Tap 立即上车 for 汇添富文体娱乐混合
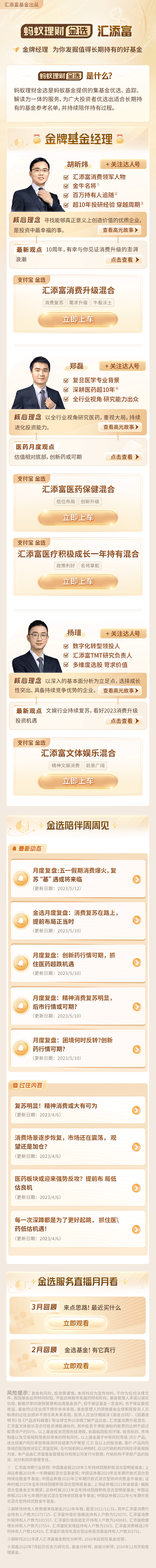The image size is (156, 1568). pyautogui.click(x=78, y=781)
